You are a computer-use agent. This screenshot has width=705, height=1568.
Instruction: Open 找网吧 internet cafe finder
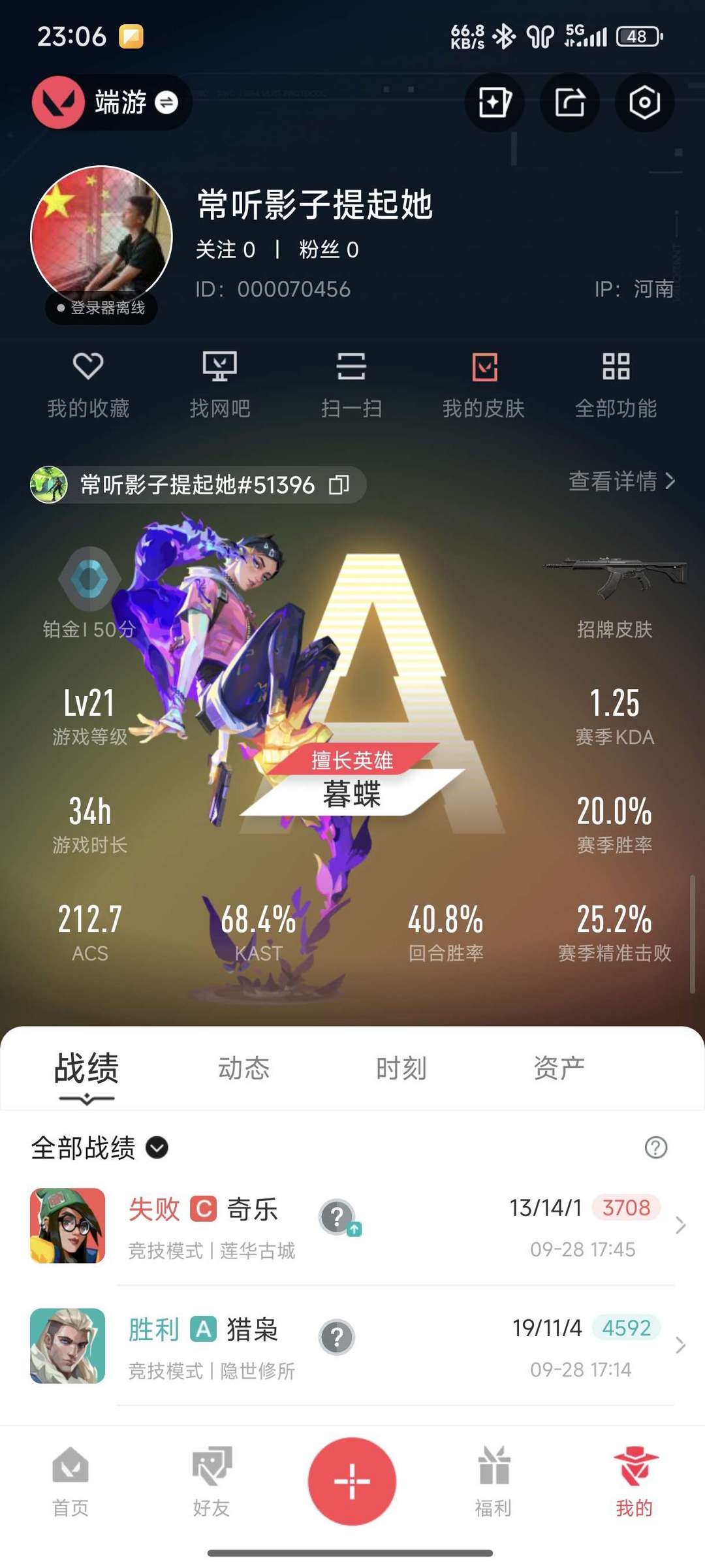coord(220,383)
